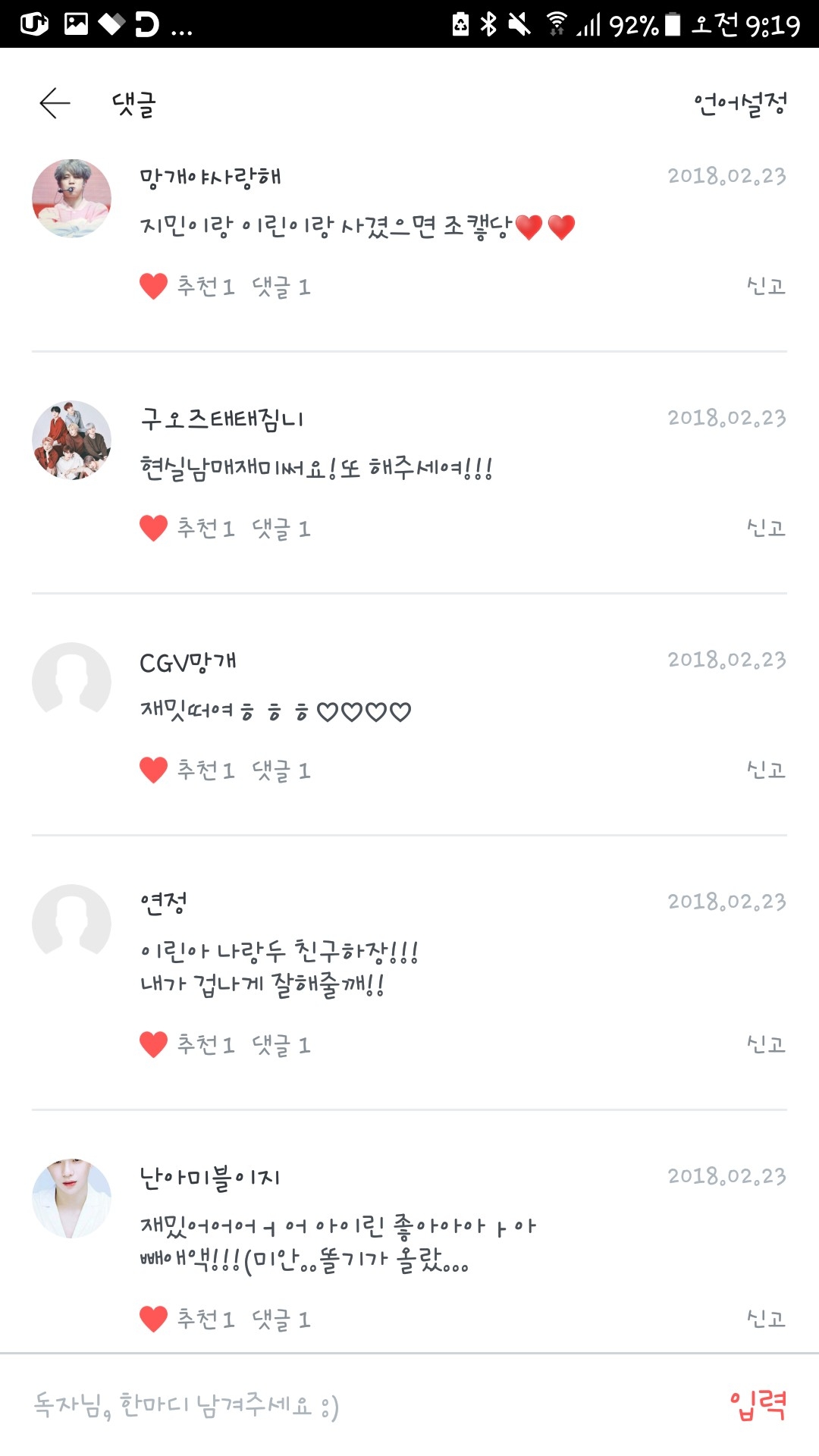The image size is (819, 1456).
Task: Open replies on CGV망개's comment
Action: tap(281, 770)
